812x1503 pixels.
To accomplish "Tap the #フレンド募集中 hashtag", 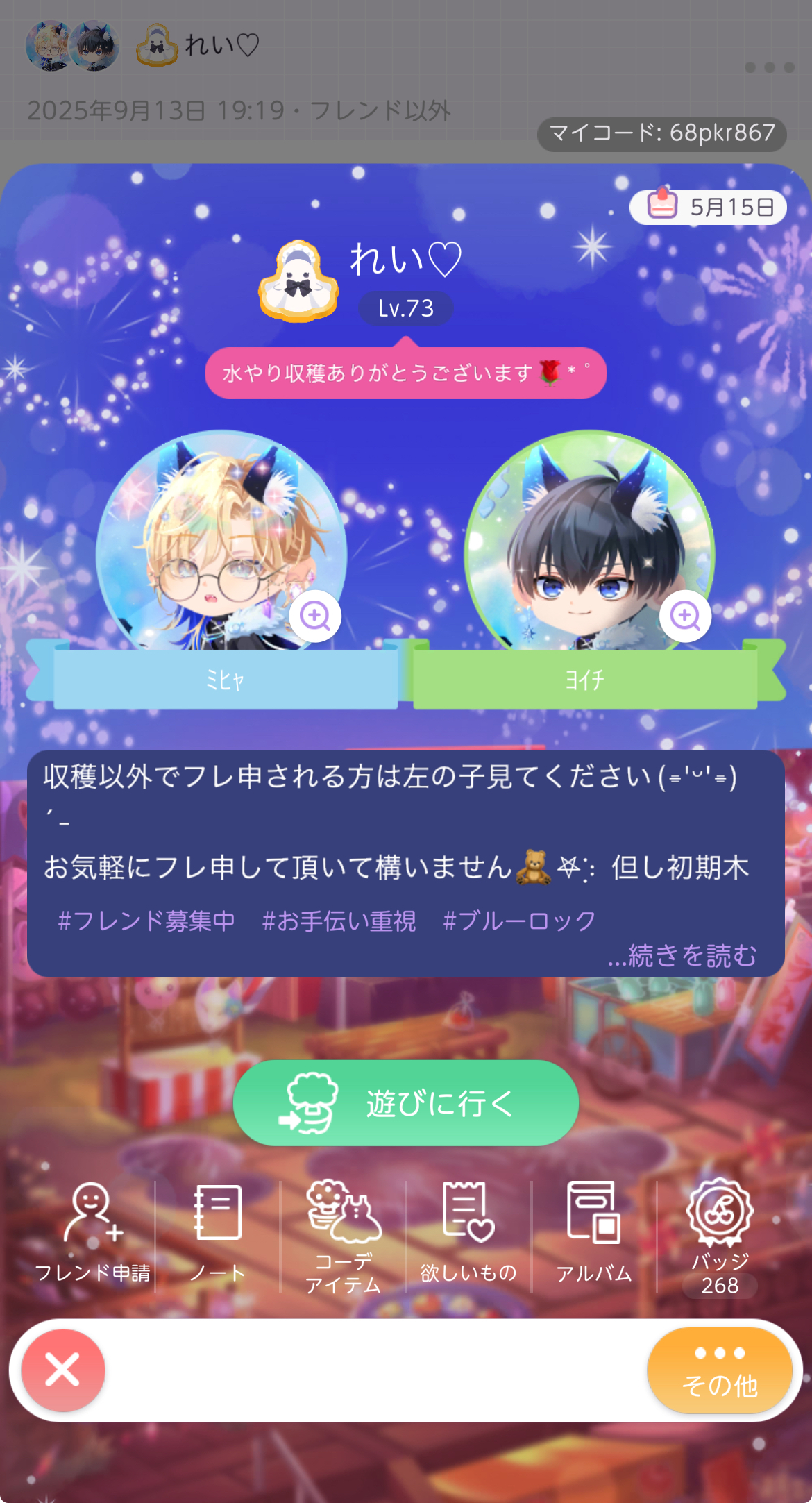I will tap(146, 921).
